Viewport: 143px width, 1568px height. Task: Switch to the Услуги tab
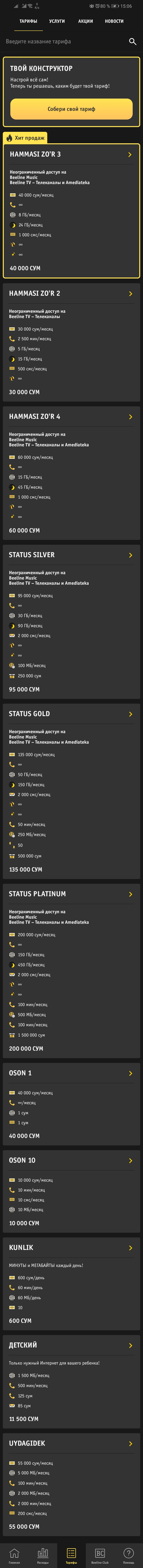pos(57,21)
